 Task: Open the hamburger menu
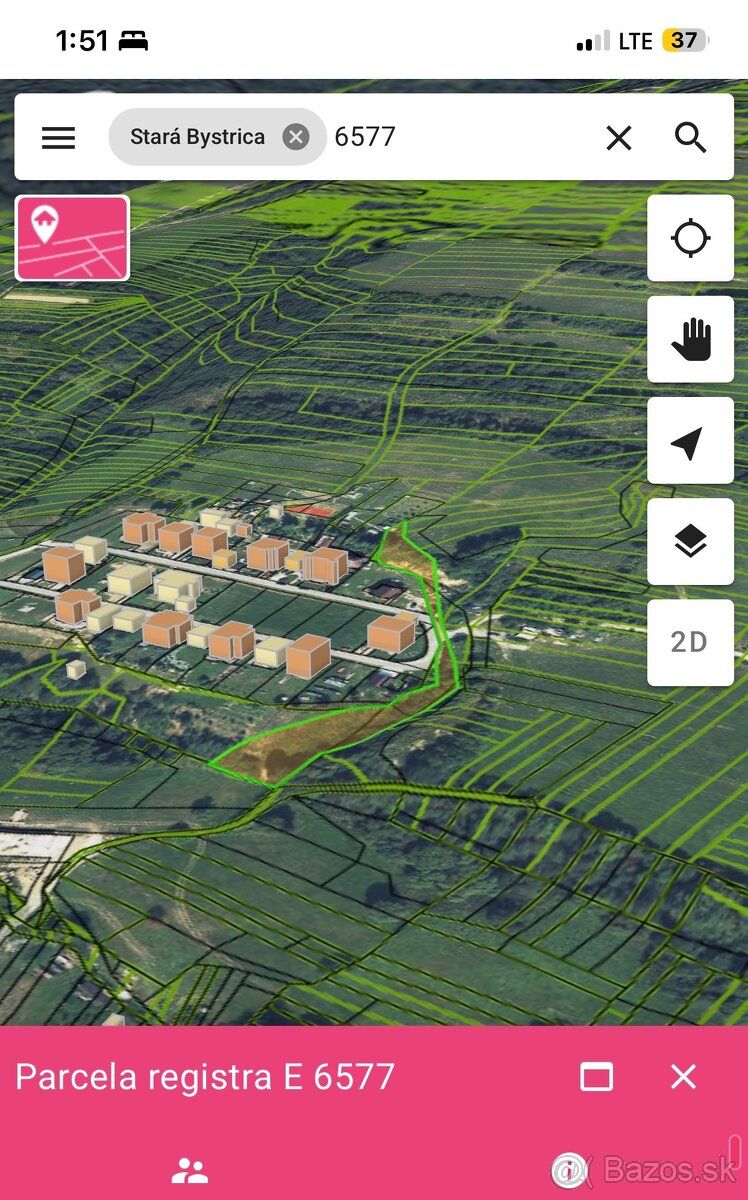click(x=58, y=137)
